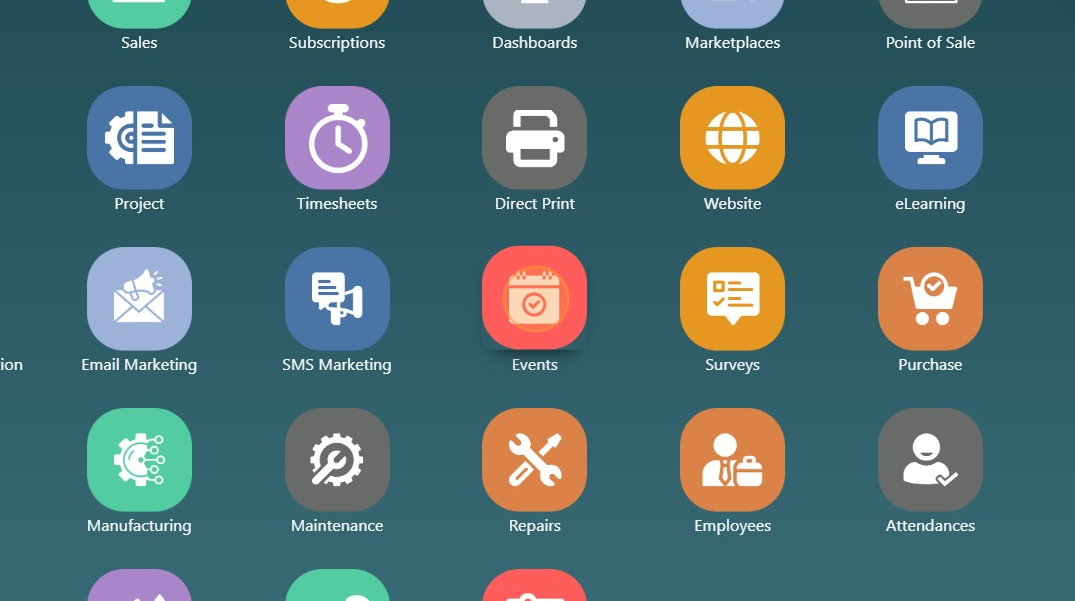
Task: Open the Project app
Action: click(139, 138)
